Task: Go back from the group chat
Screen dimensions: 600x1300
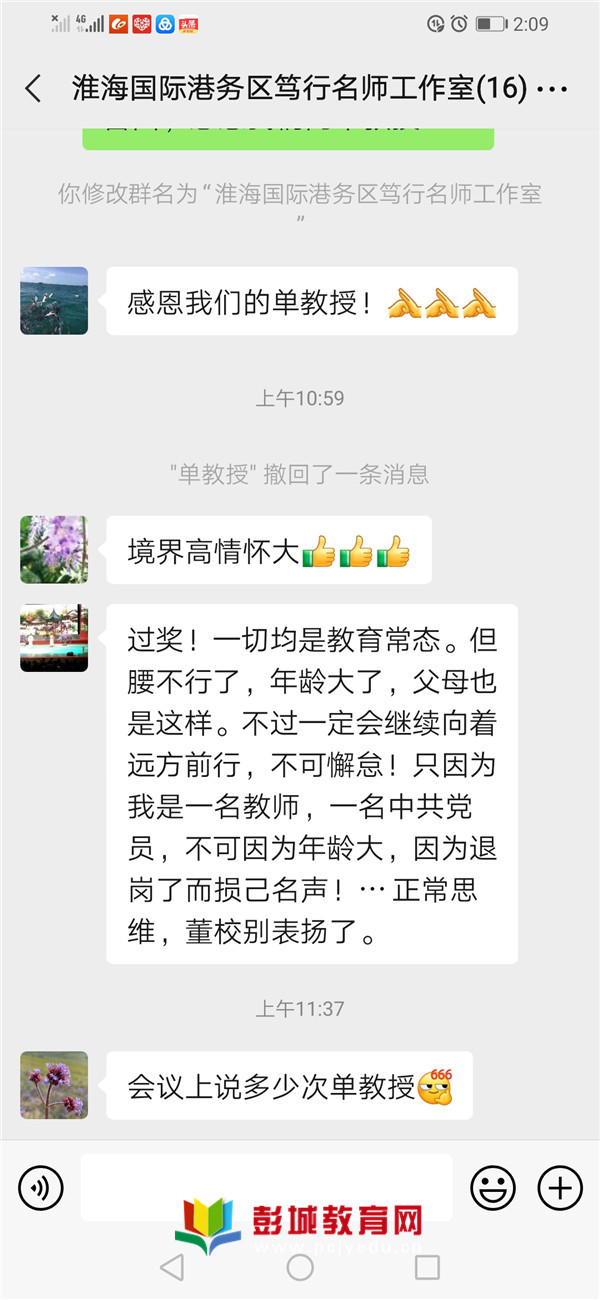Action: (33, 88)
